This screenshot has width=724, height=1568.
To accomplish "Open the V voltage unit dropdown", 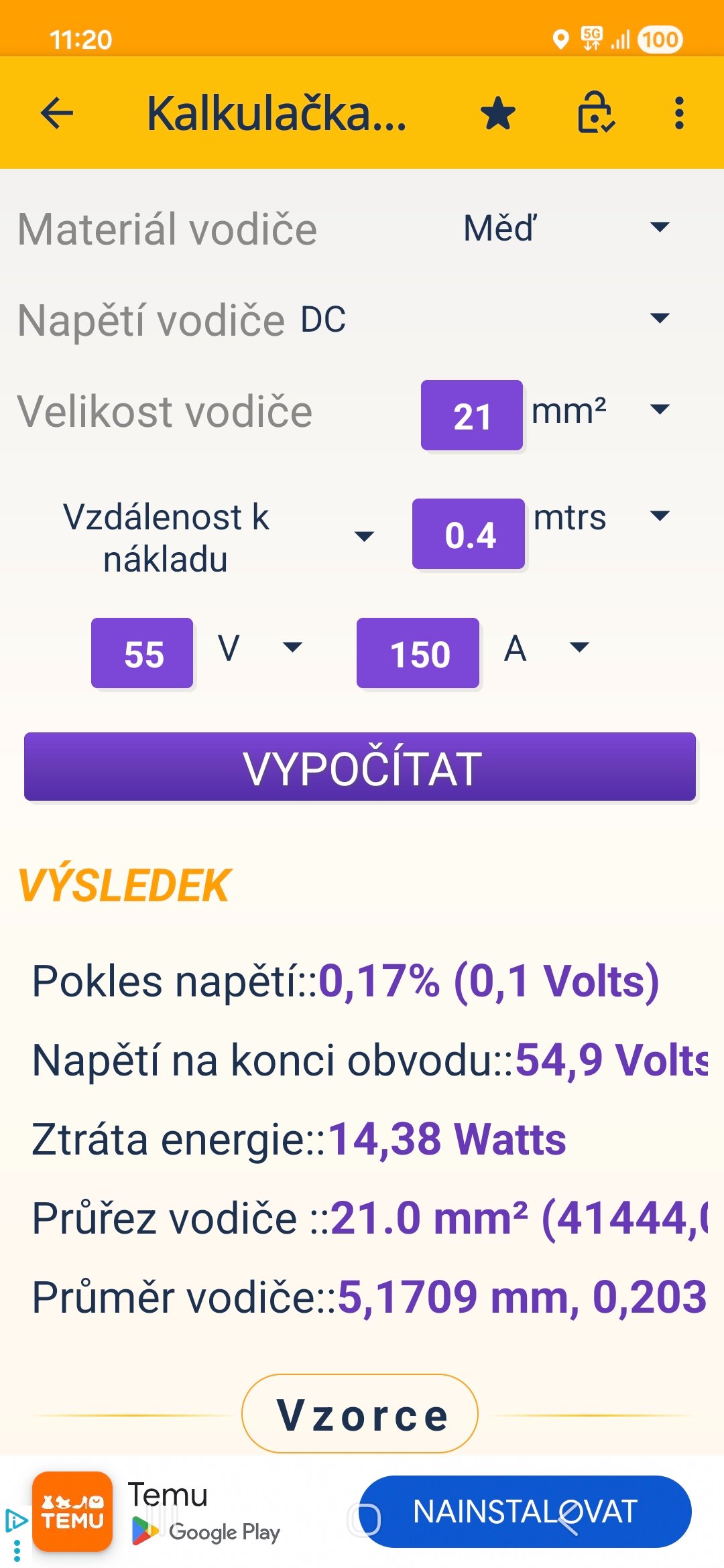I will pos(260,647).
